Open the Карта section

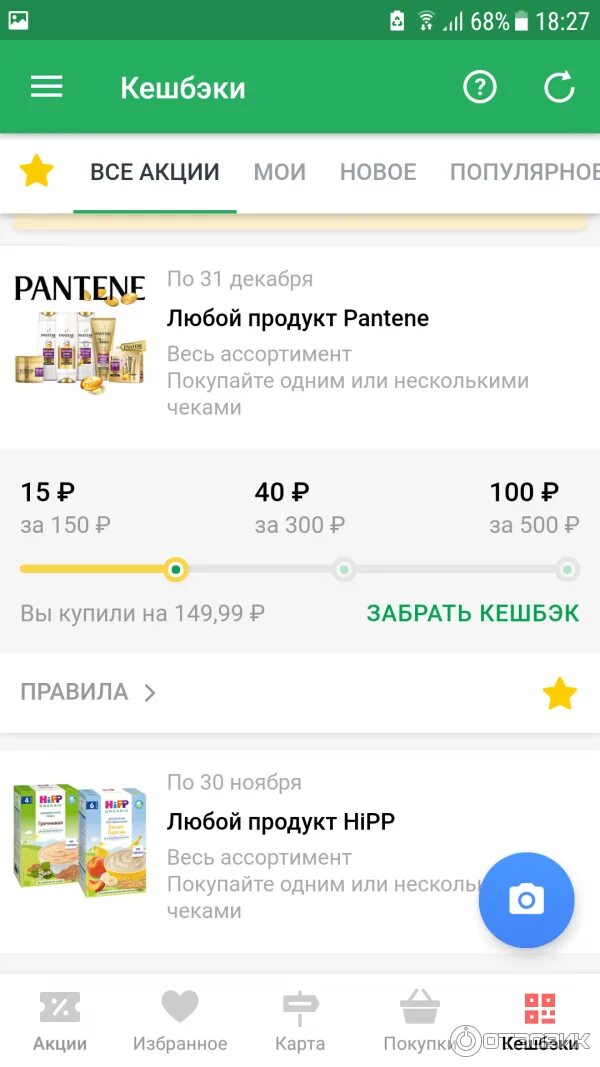point(300,1020)
